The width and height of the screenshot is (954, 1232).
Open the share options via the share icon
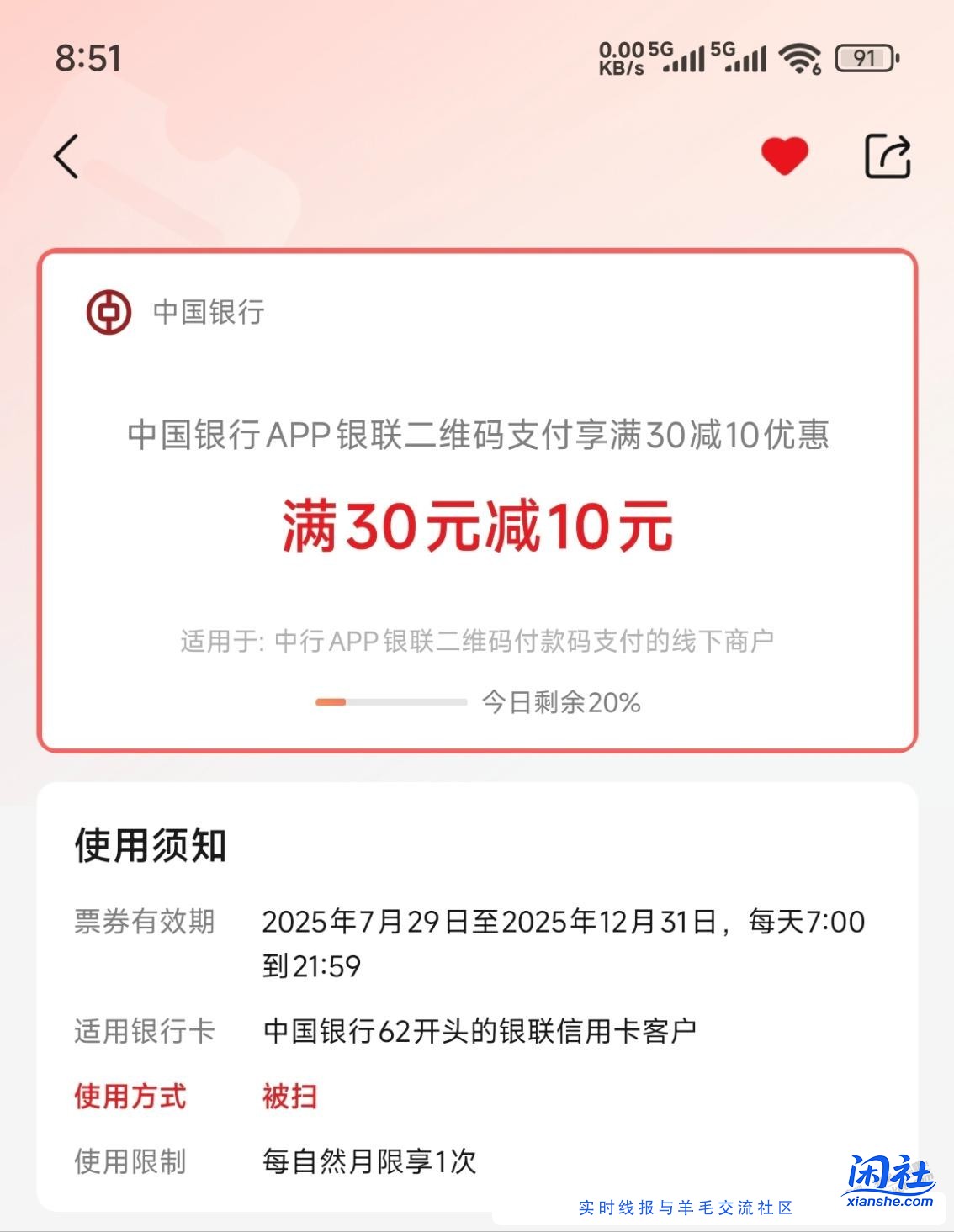[x=887, y=156]
